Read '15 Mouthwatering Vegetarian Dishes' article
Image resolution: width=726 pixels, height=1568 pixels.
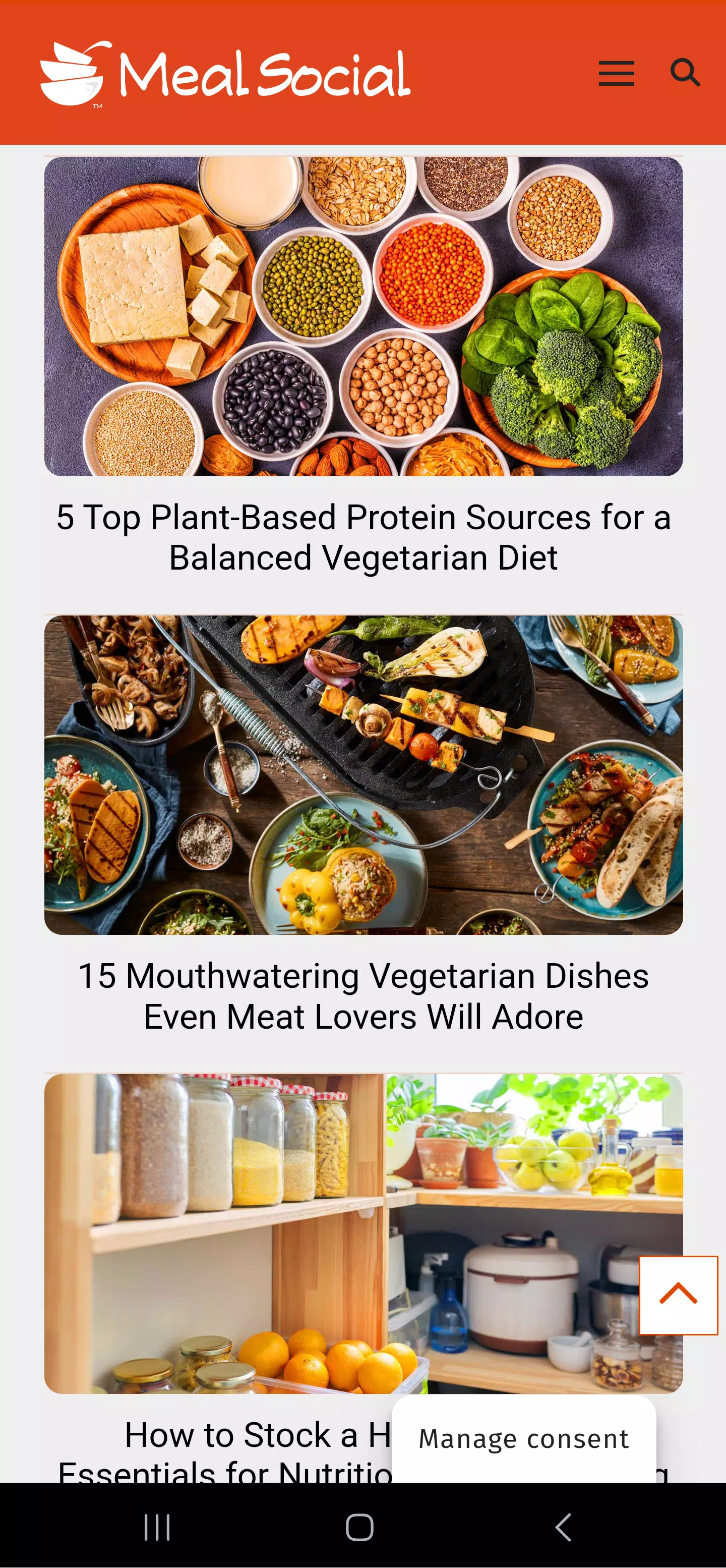coord(363,996)
